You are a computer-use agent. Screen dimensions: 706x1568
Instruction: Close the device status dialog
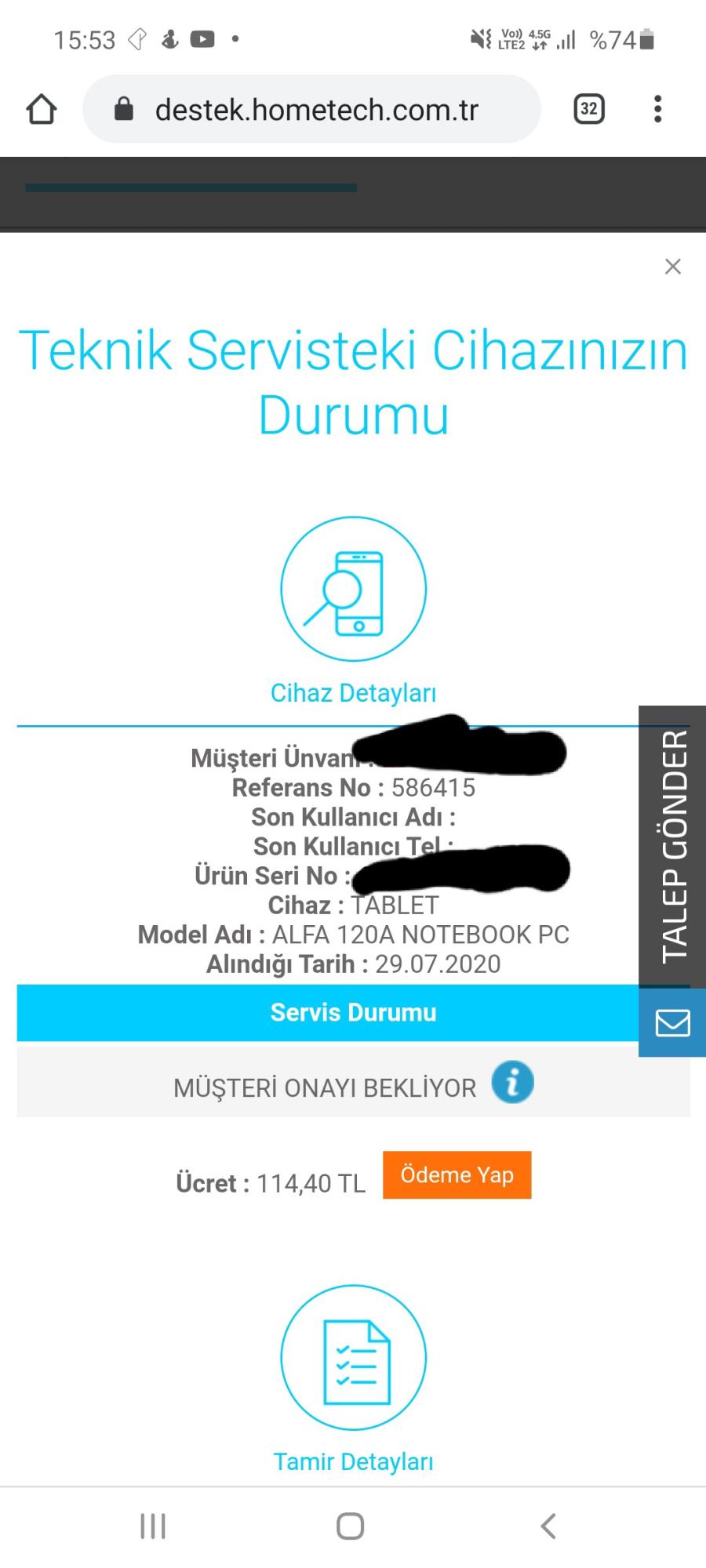672,267
